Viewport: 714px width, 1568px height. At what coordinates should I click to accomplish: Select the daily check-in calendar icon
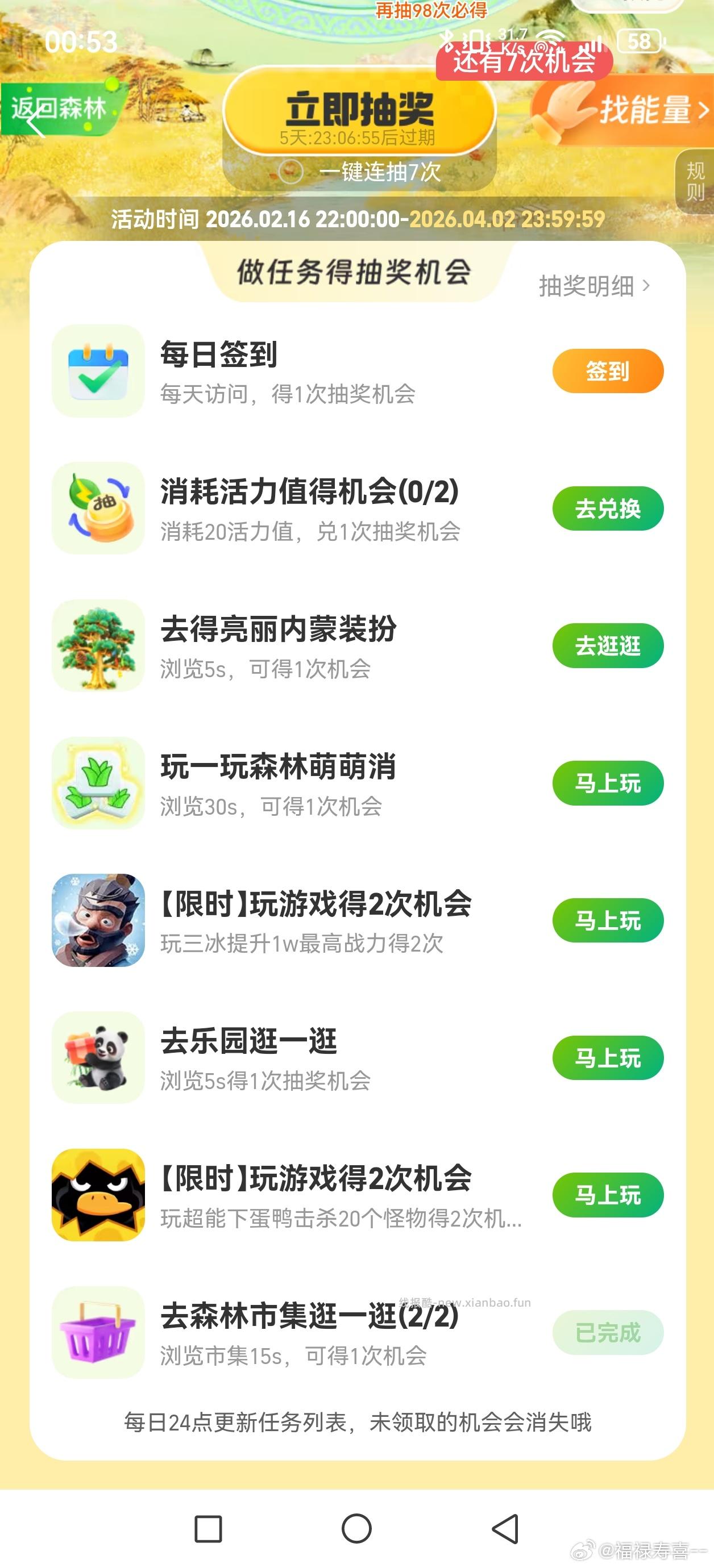pos(97,372)
